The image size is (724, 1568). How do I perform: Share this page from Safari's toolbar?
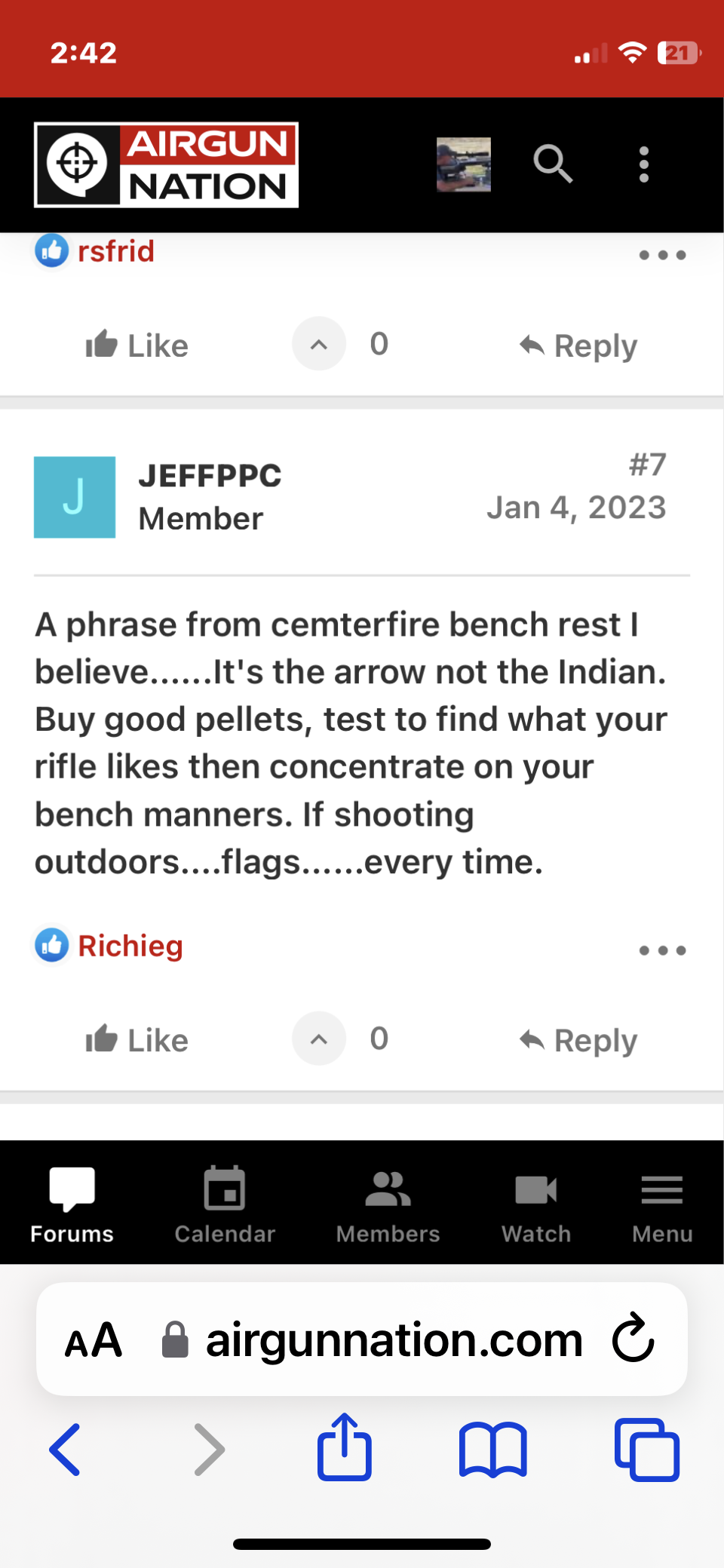pos(345,1448)
